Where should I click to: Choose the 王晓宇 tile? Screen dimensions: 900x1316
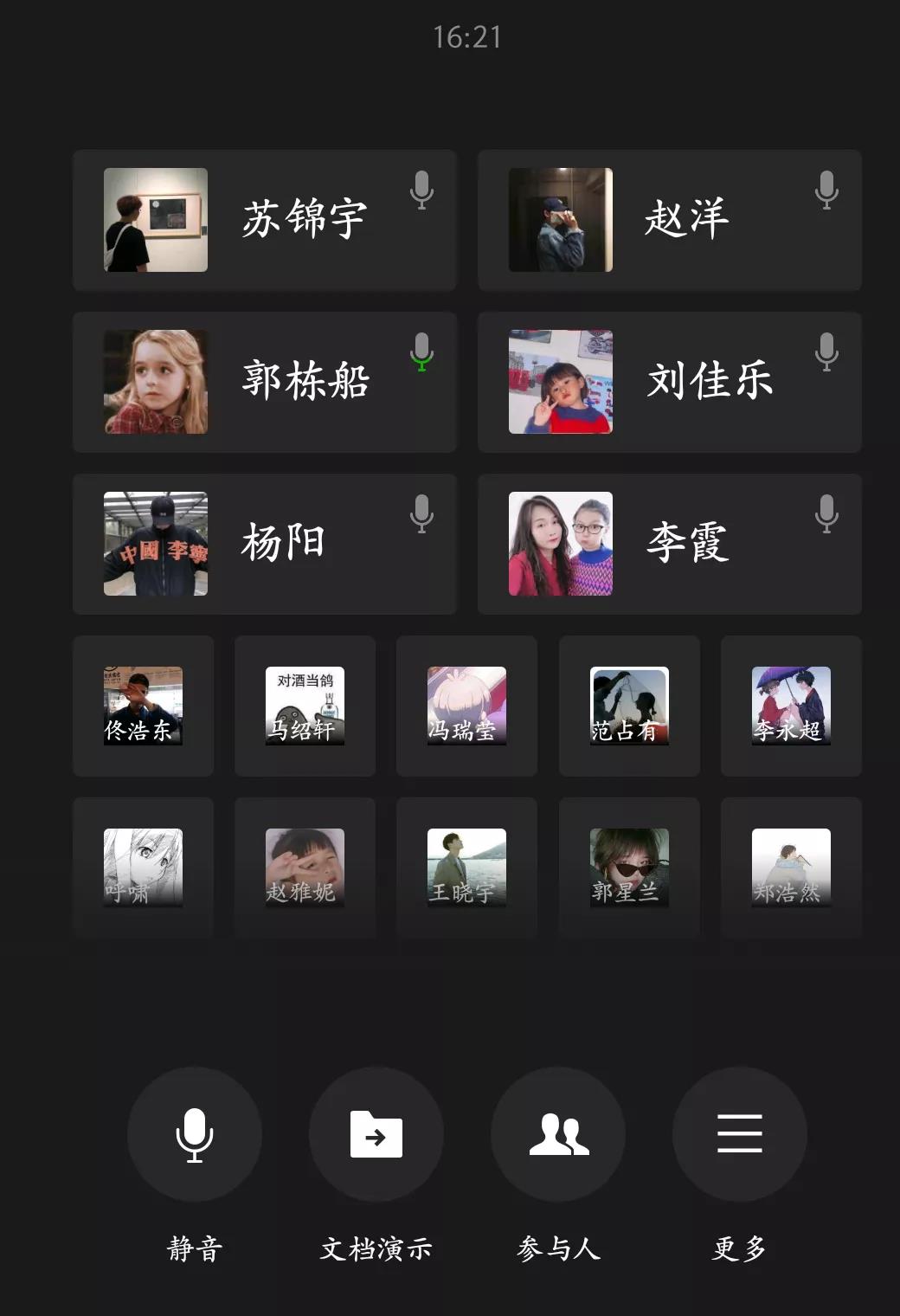466,868
